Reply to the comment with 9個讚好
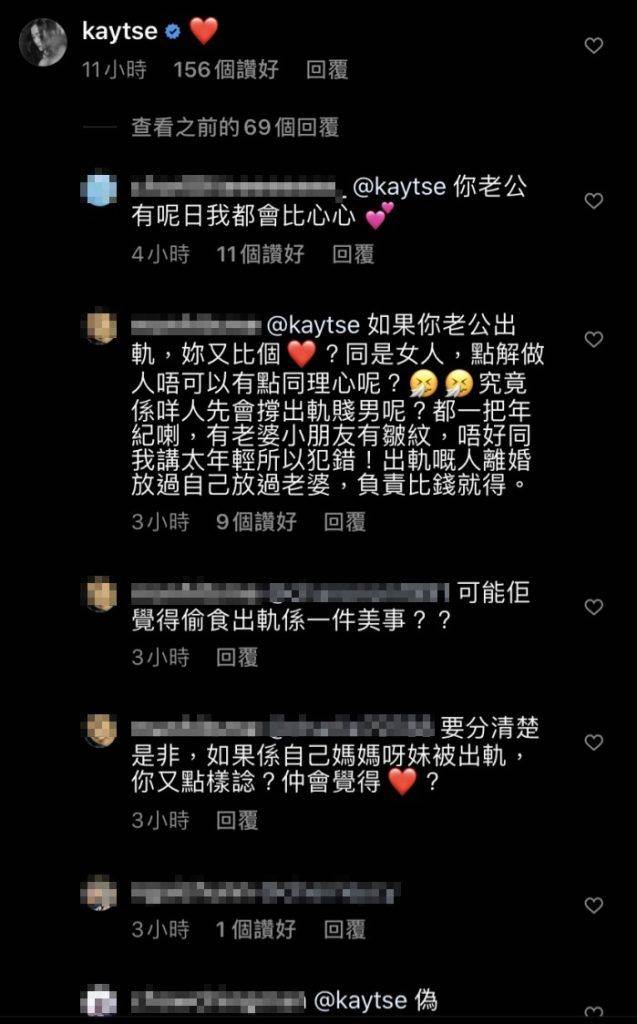This screenshot has height=1024, width=637. pos(345,521)
